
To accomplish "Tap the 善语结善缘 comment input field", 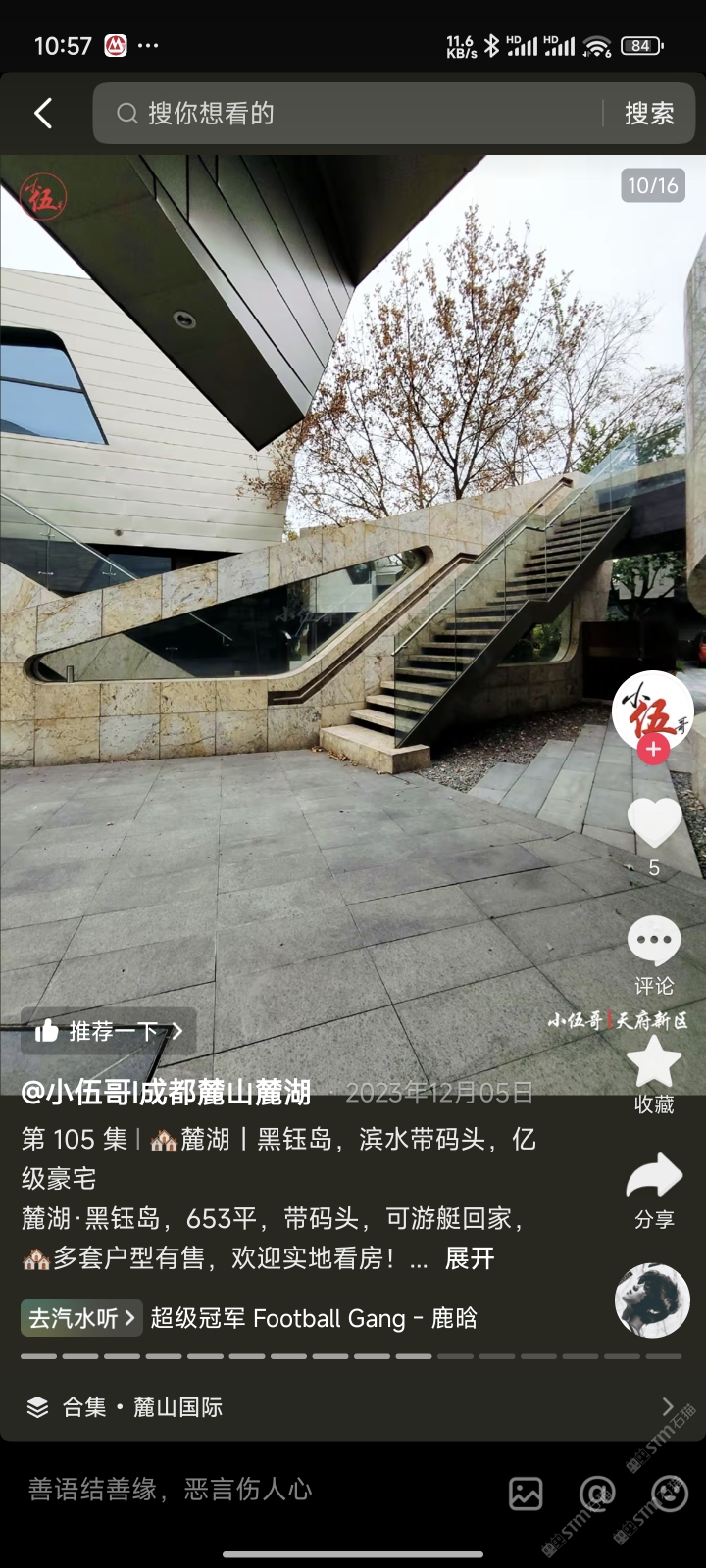I will pos(245,1491).
